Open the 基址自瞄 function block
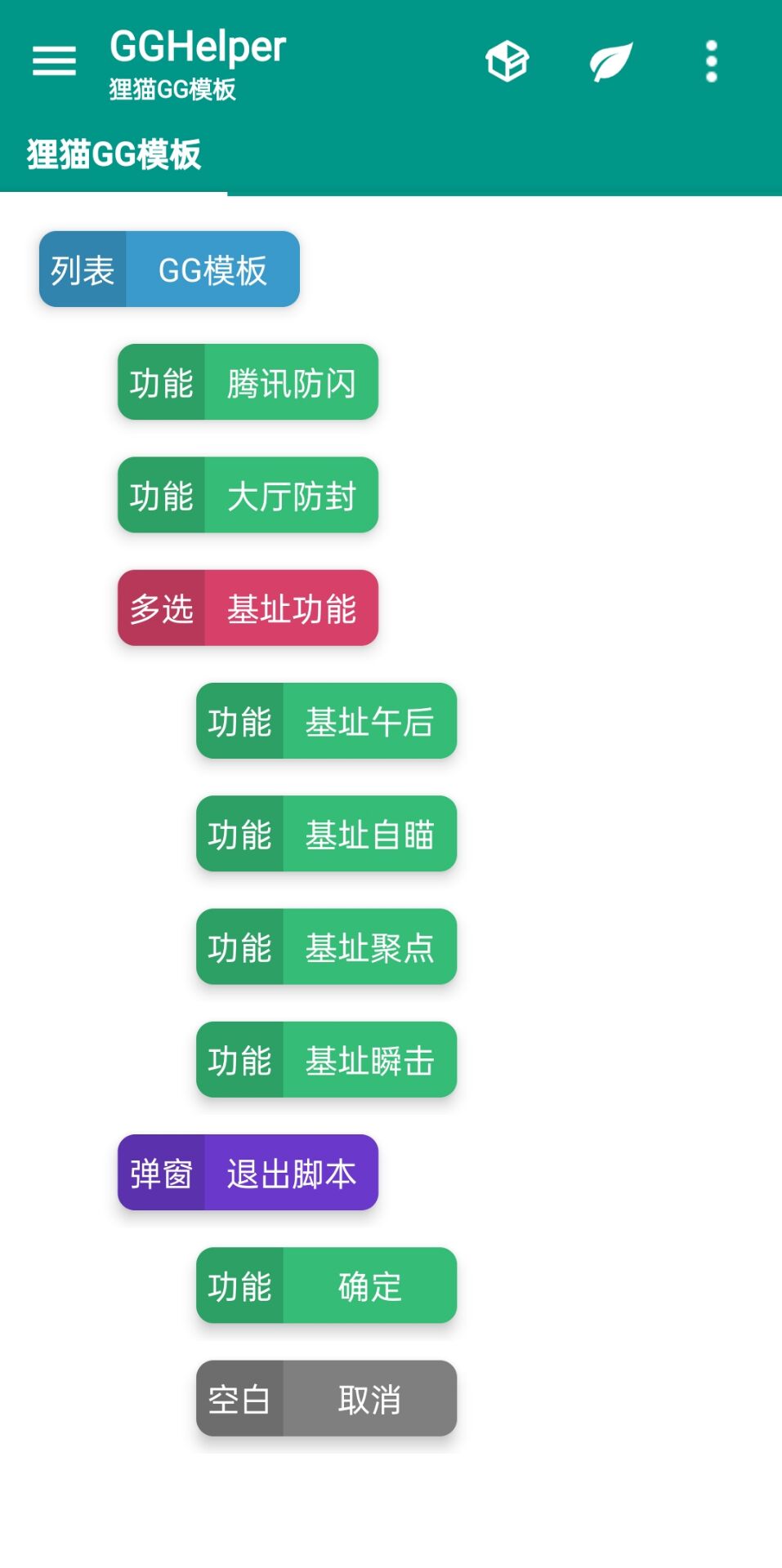The width and height of the screenshot is (782, 1568). (x=326, y=834)
